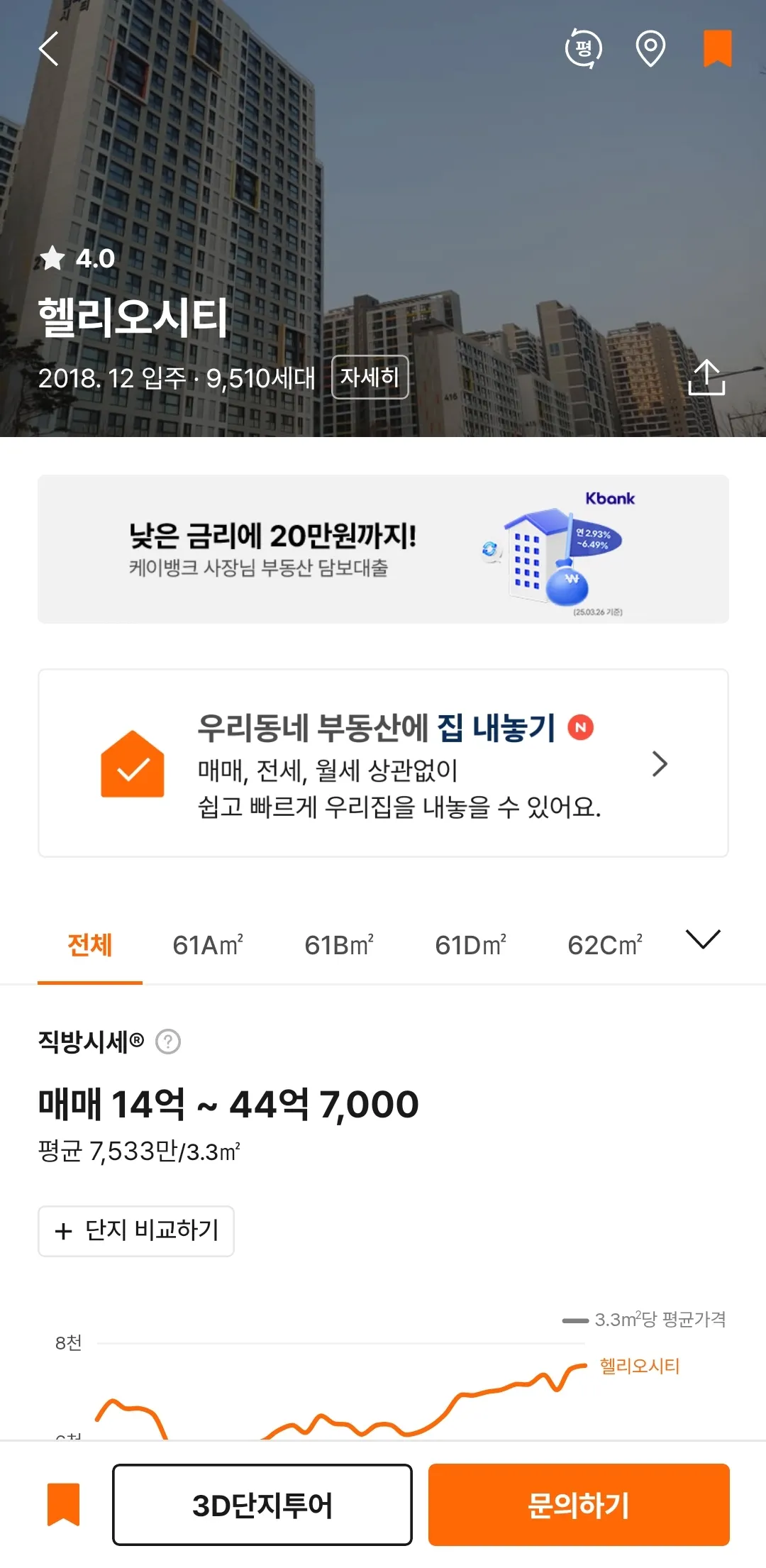The image size is (766, 1568).
Task: Toggle the 평 area unit converter
Action: point(583,48)
